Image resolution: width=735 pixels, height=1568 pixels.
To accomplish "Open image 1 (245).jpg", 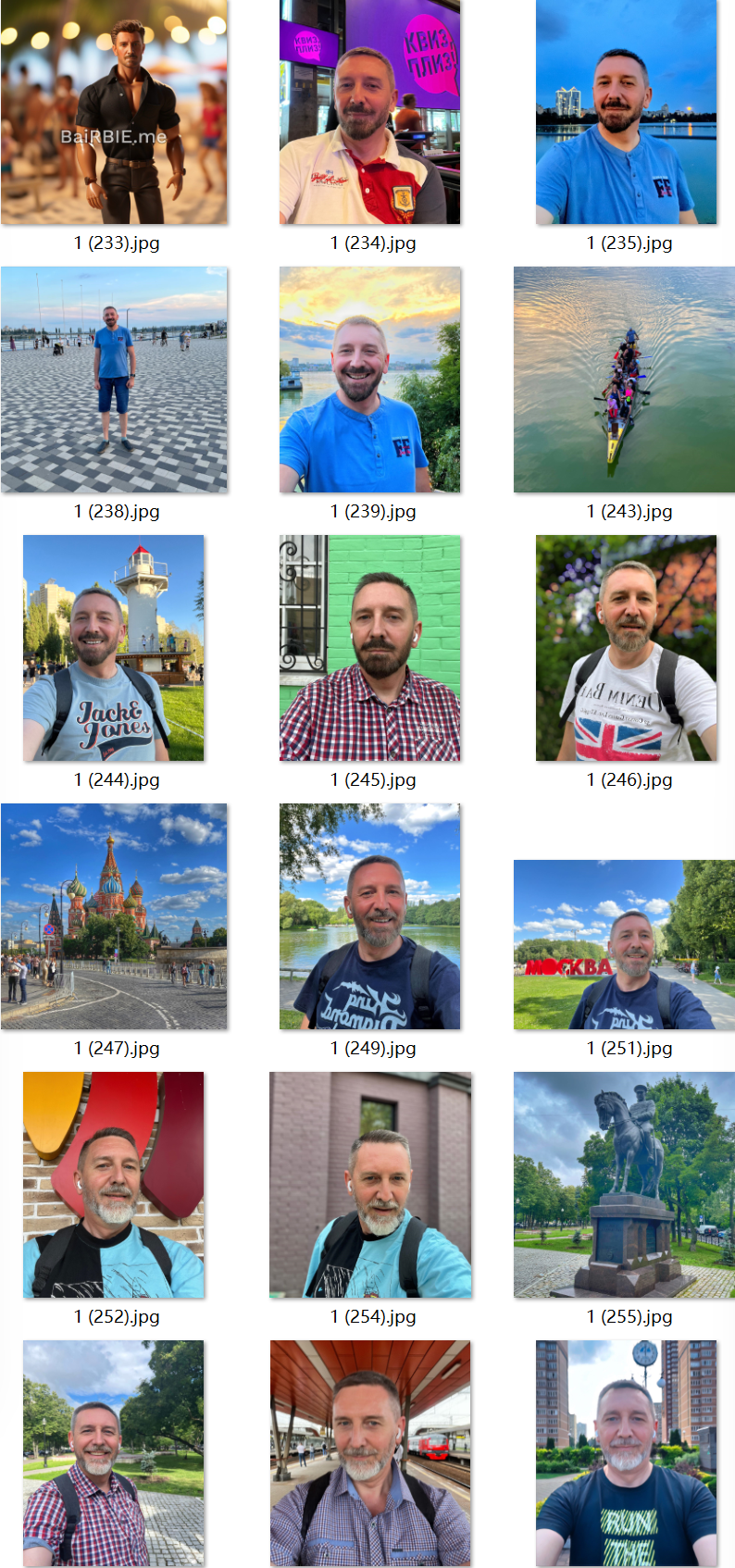I will click(x=369, y=648).
